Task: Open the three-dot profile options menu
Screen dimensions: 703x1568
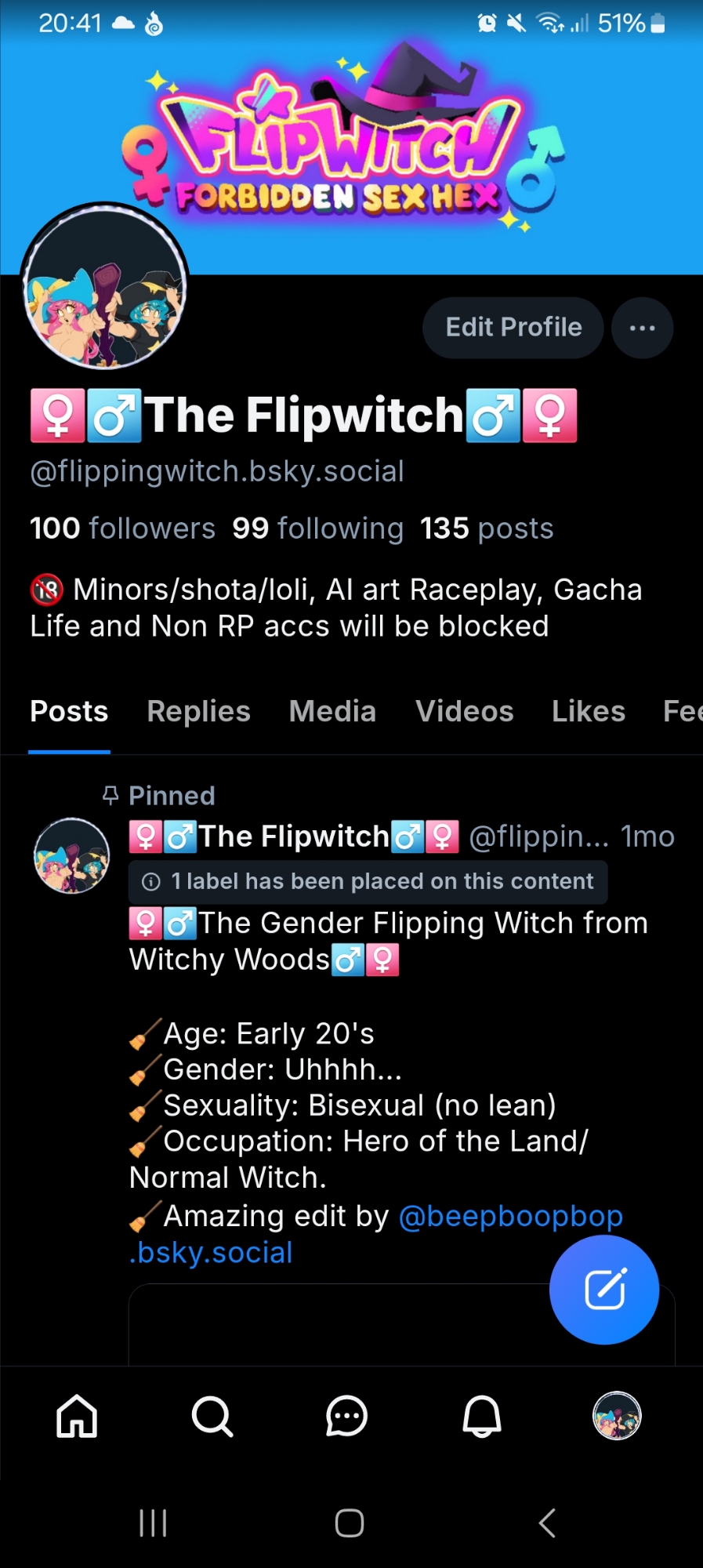Action: [642, 328]
